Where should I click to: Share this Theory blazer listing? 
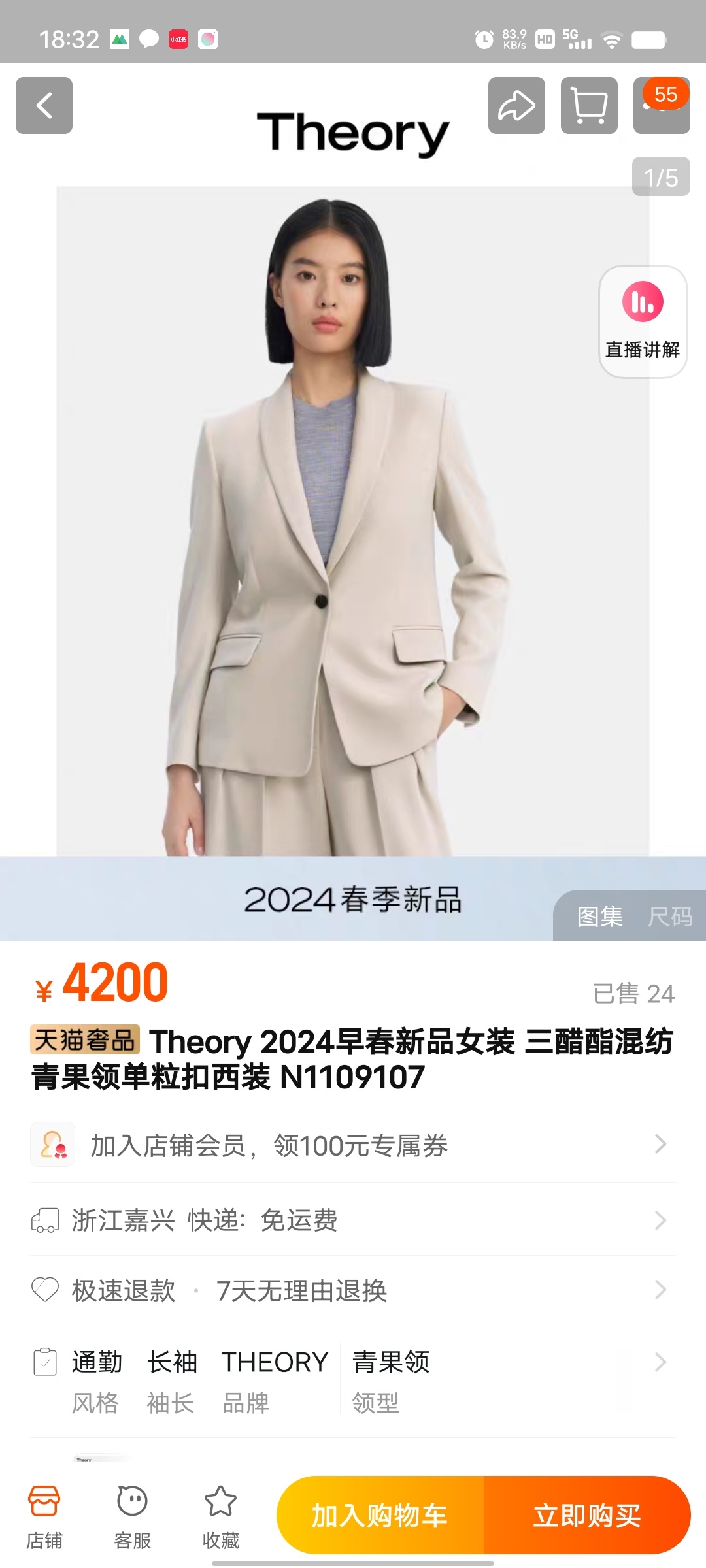coord(516,105)
